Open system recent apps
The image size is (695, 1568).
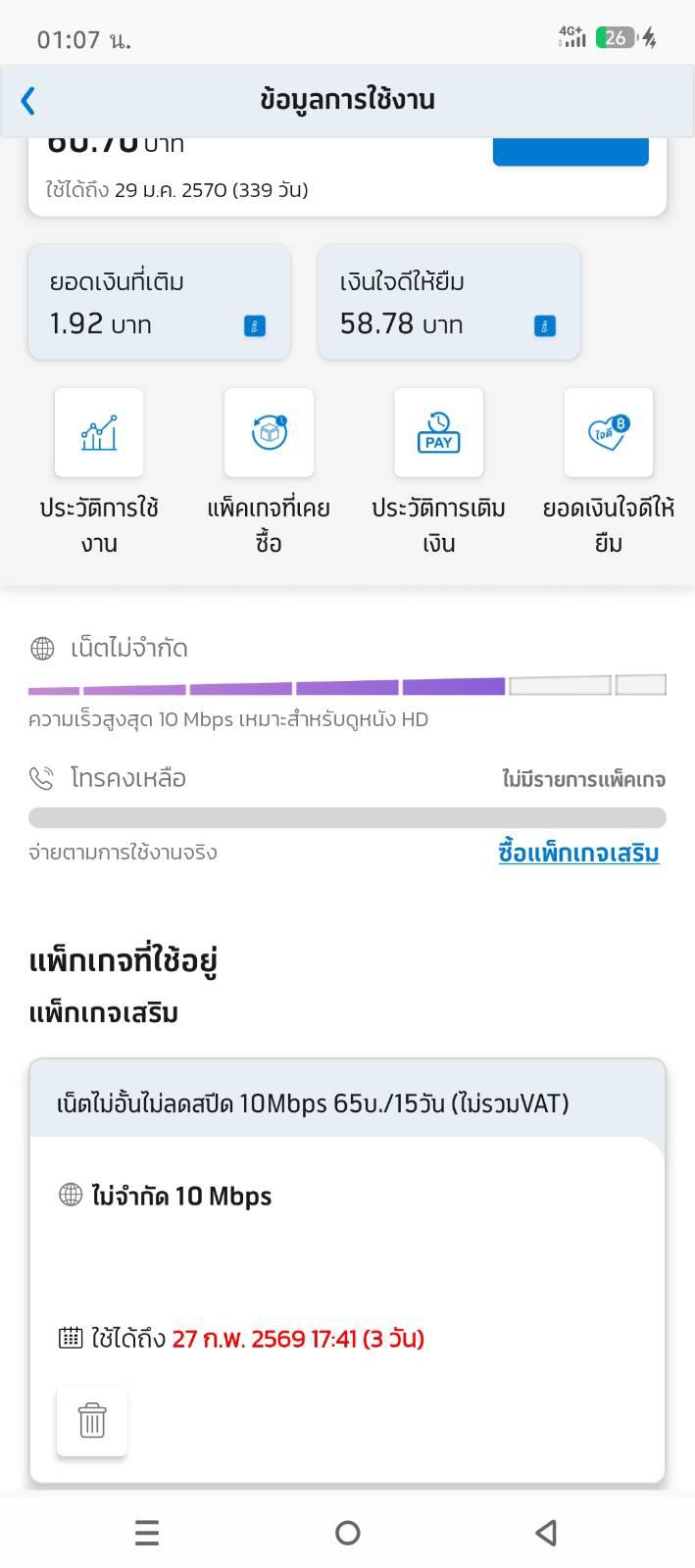tap(147, 1533)
